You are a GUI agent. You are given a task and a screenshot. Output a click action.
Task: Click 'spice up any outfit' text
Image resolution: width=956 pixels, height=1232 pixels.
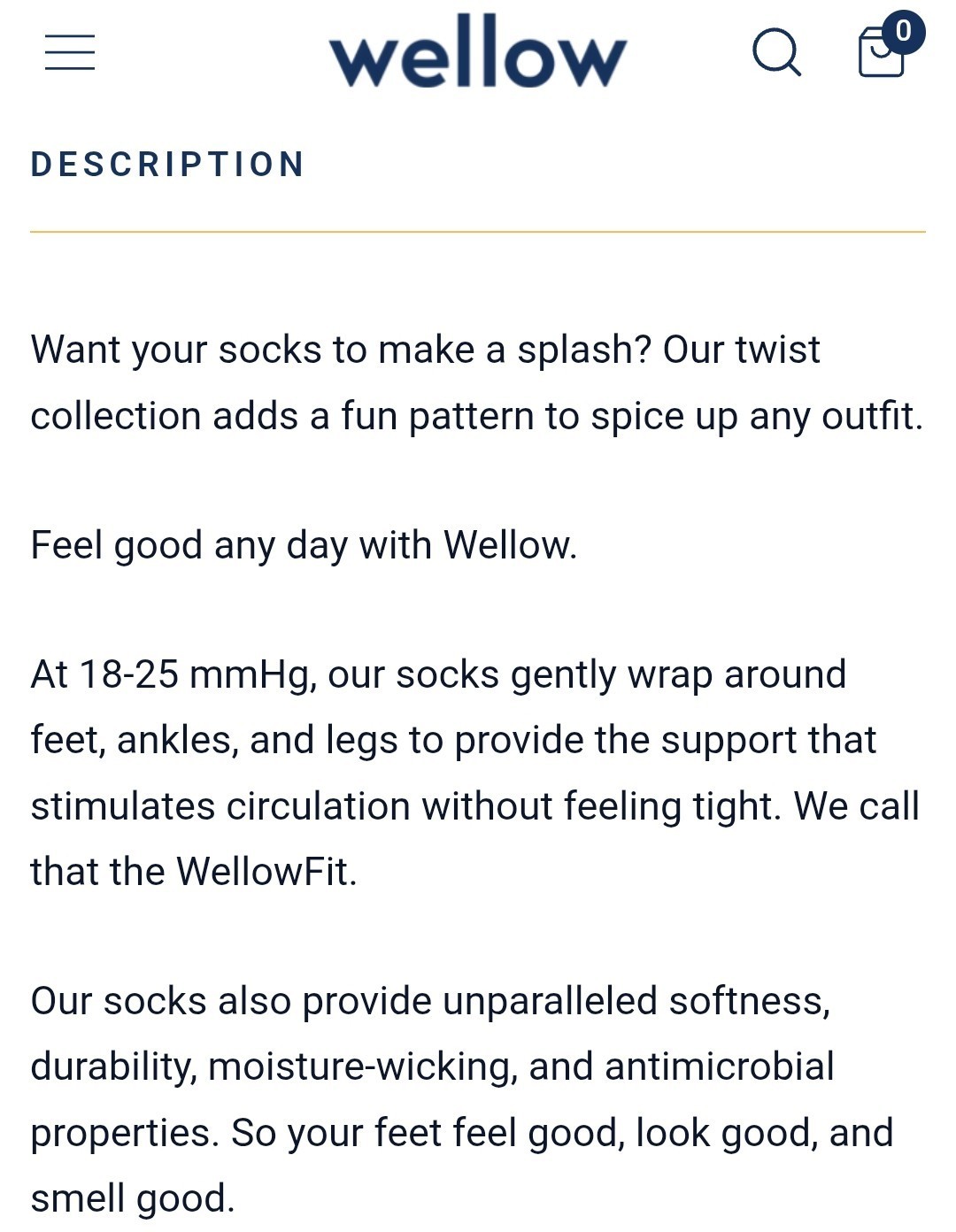point(752,416)
